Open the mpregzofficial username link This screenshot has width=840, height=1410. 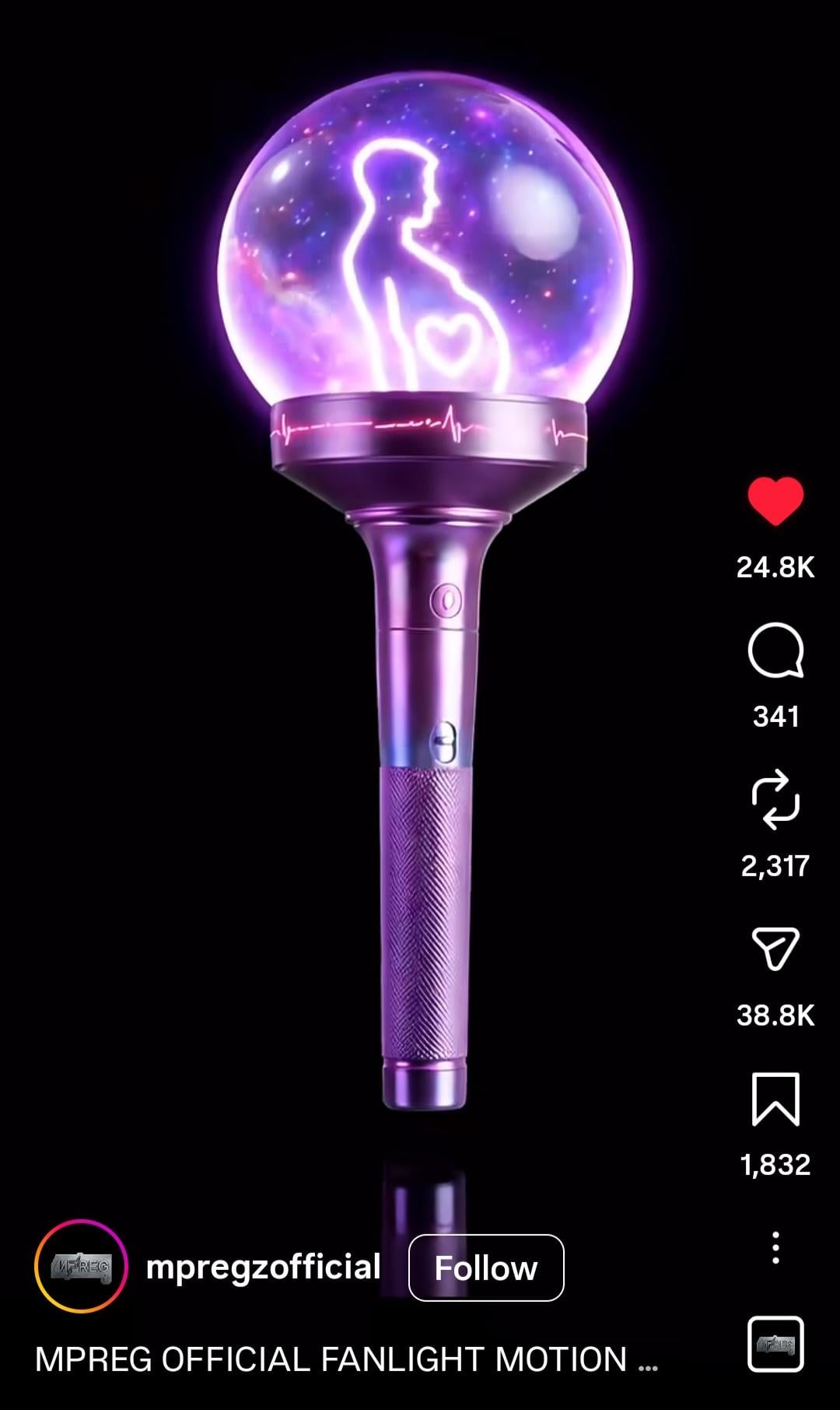pyautogui.click(x=263, y=1267)
